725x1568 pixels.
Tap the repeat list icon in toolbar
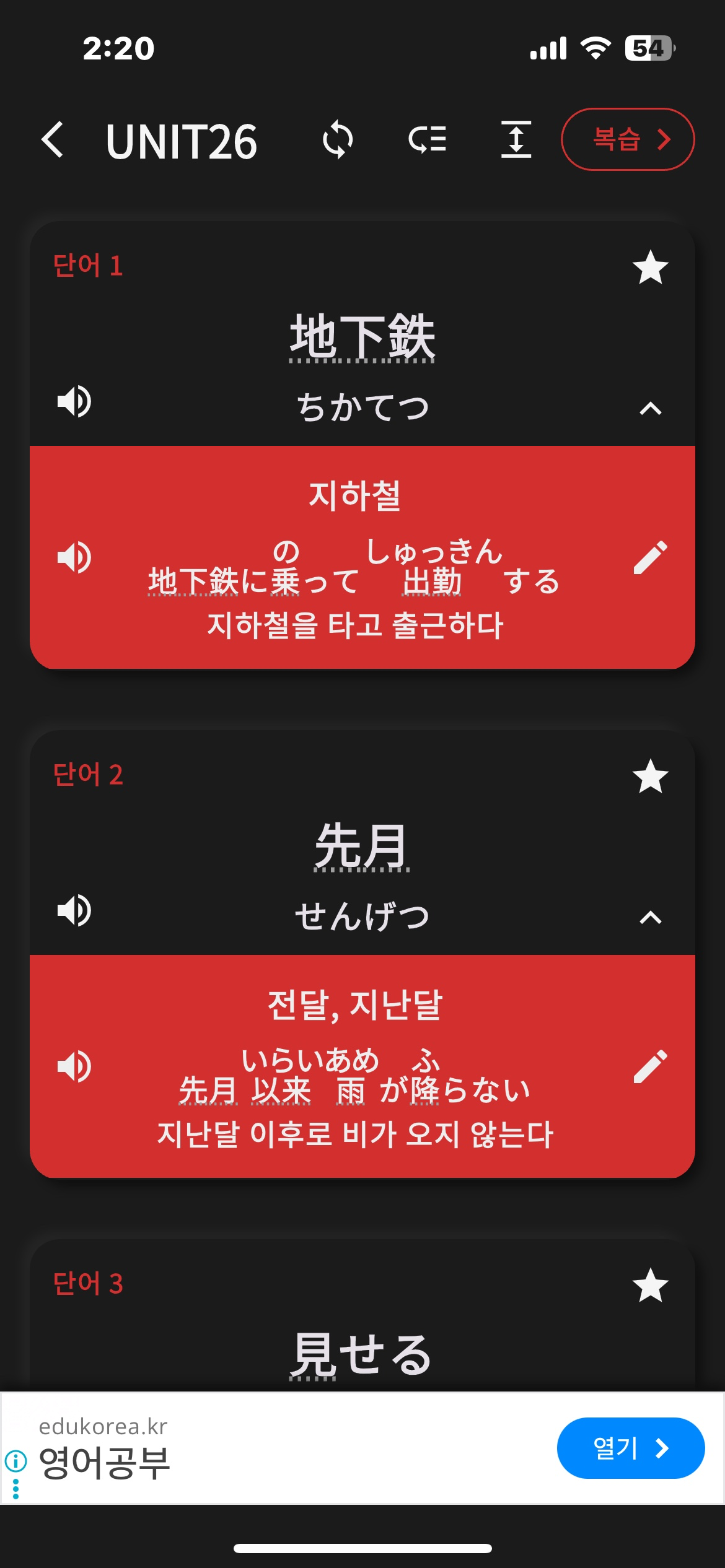pos(427,139)
